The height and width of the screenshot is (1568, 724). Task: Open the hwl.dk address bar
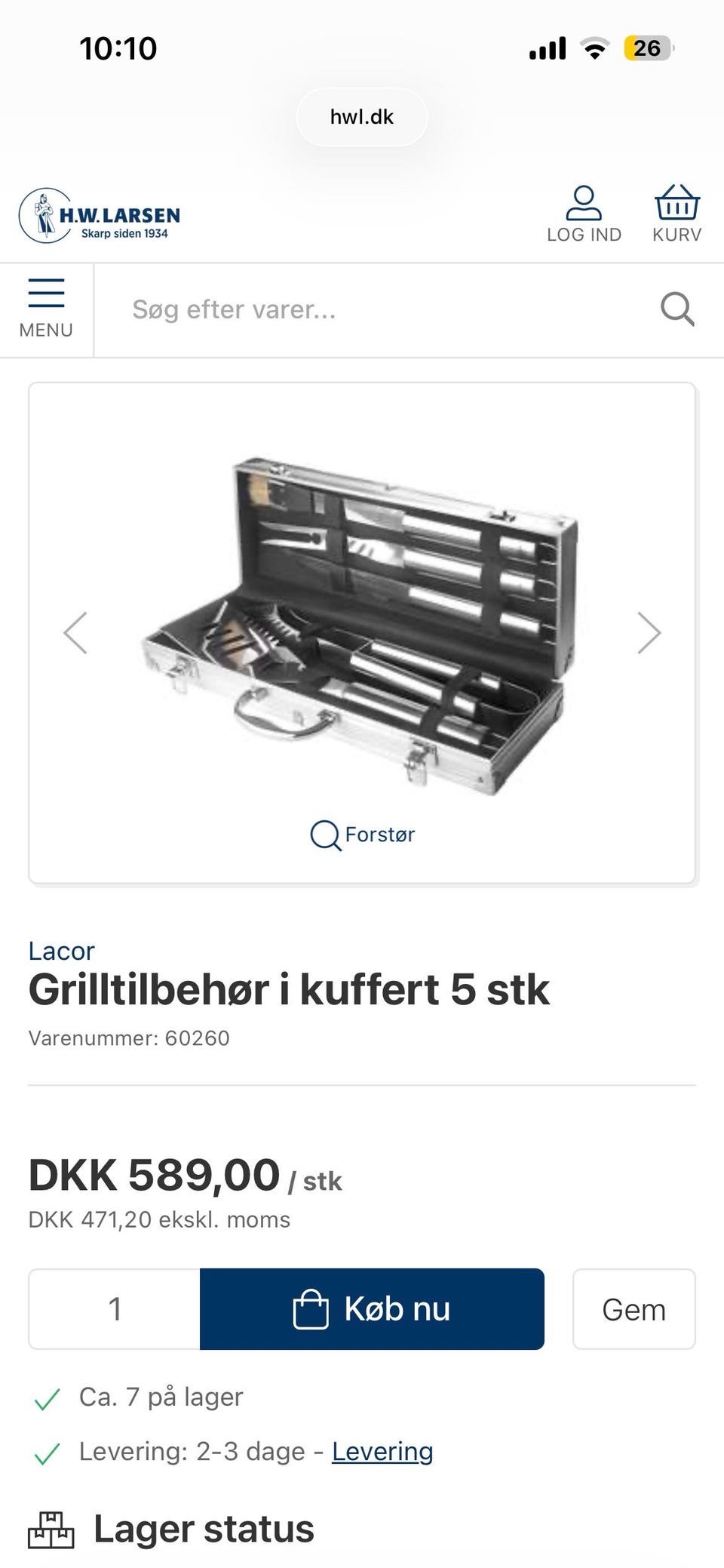pos(361,116)
